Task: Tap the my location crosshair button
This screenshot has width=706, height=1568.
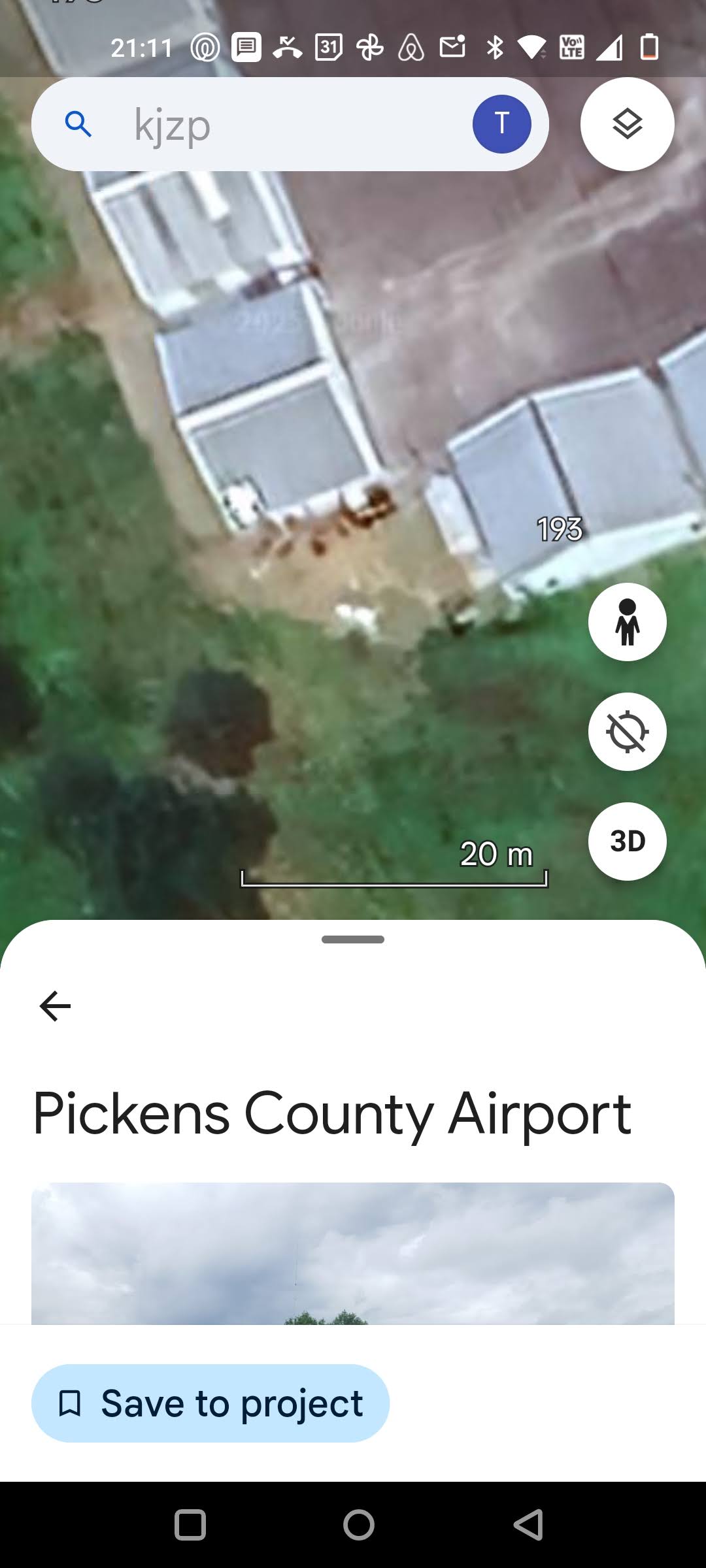Action: tap(627, 732)
